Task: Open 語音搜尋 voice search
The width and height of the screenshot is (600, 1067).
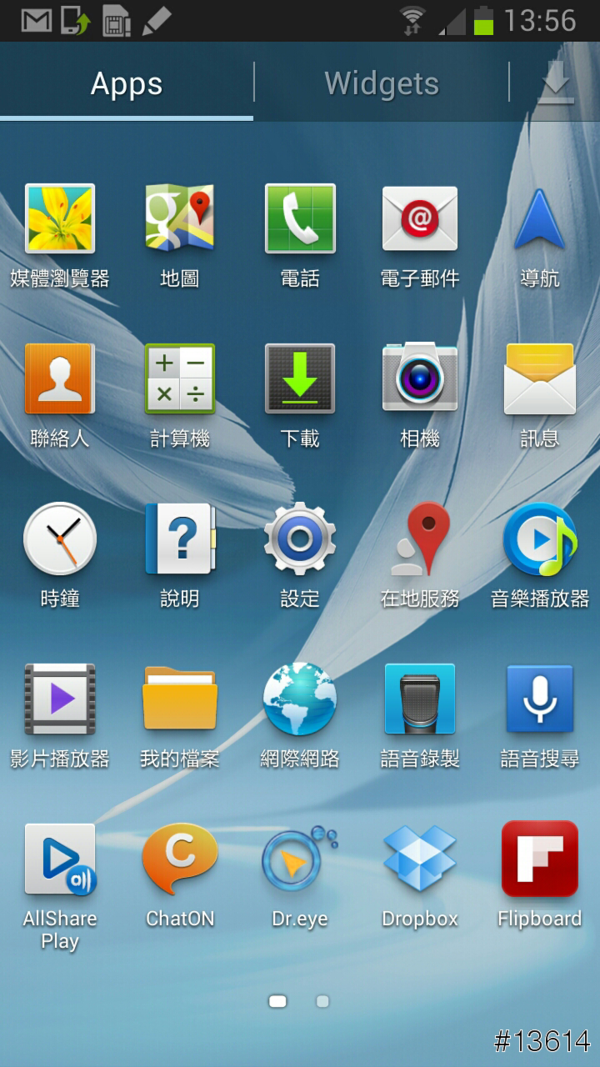Action: coord(540,698)
